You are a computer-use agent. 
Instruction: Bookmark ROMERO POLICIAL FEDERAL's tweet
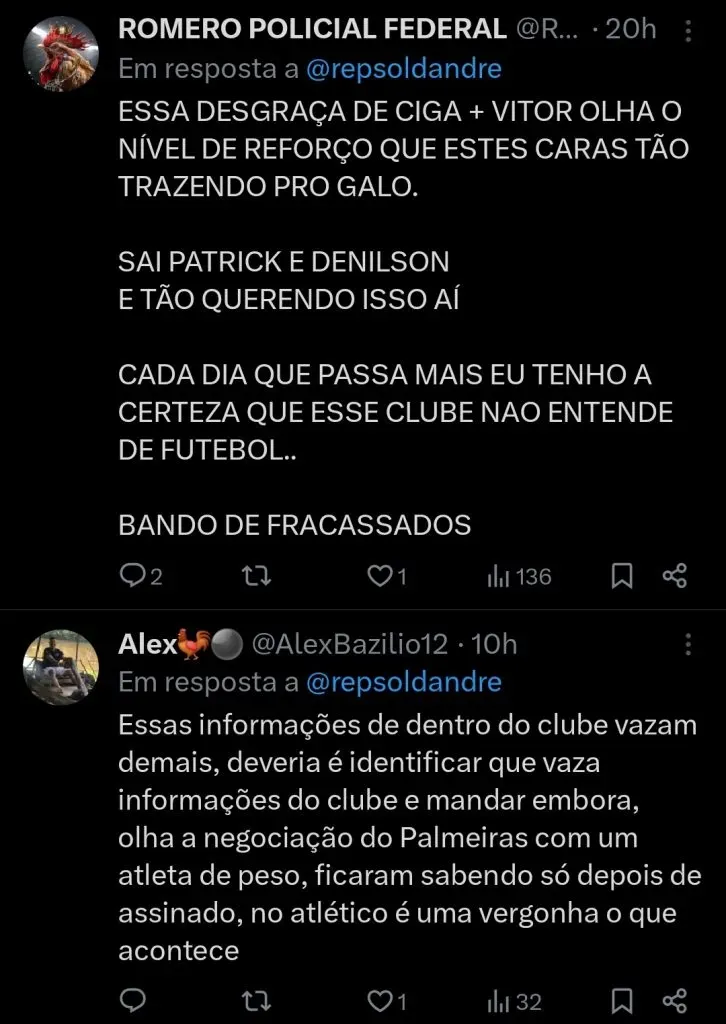622,576
